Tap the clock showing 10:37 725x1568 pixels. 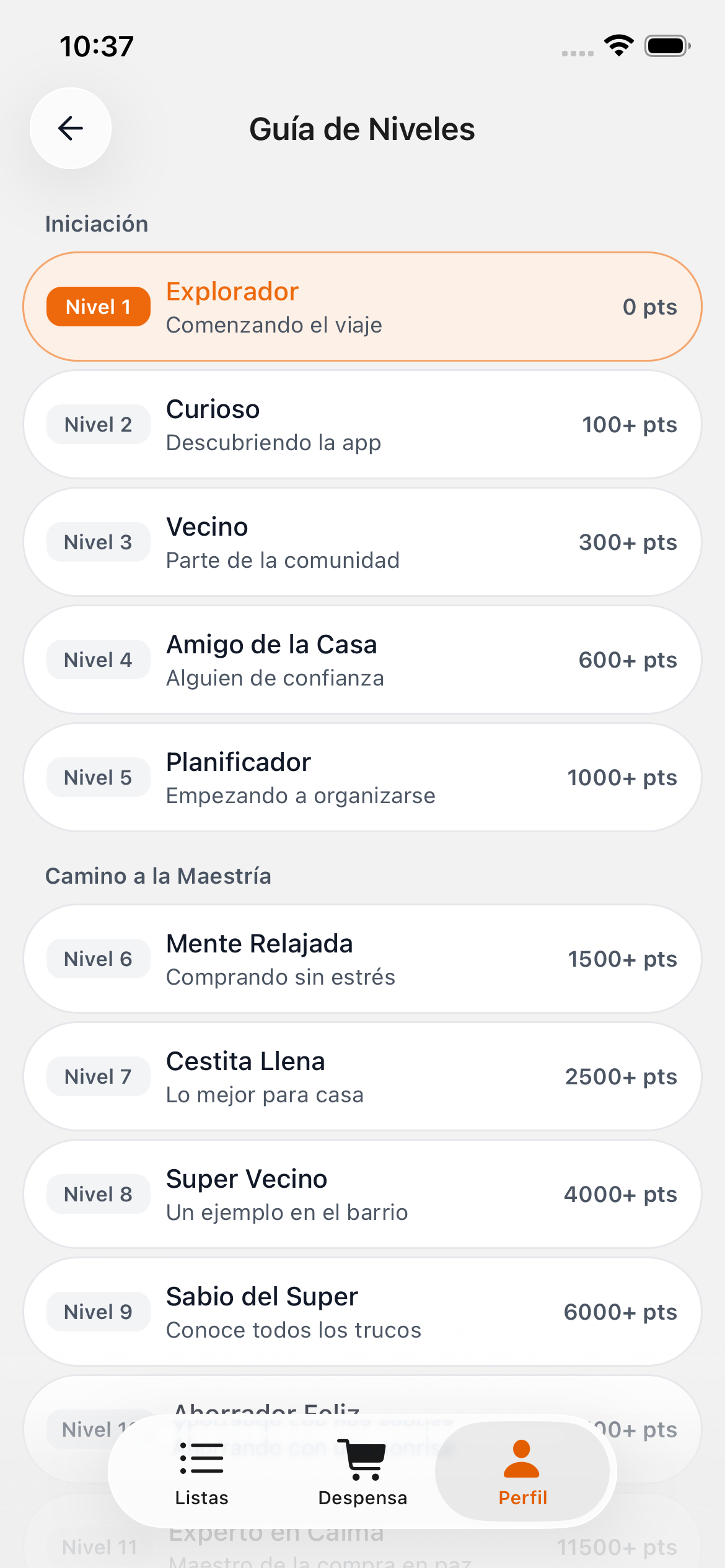[95, 44]
